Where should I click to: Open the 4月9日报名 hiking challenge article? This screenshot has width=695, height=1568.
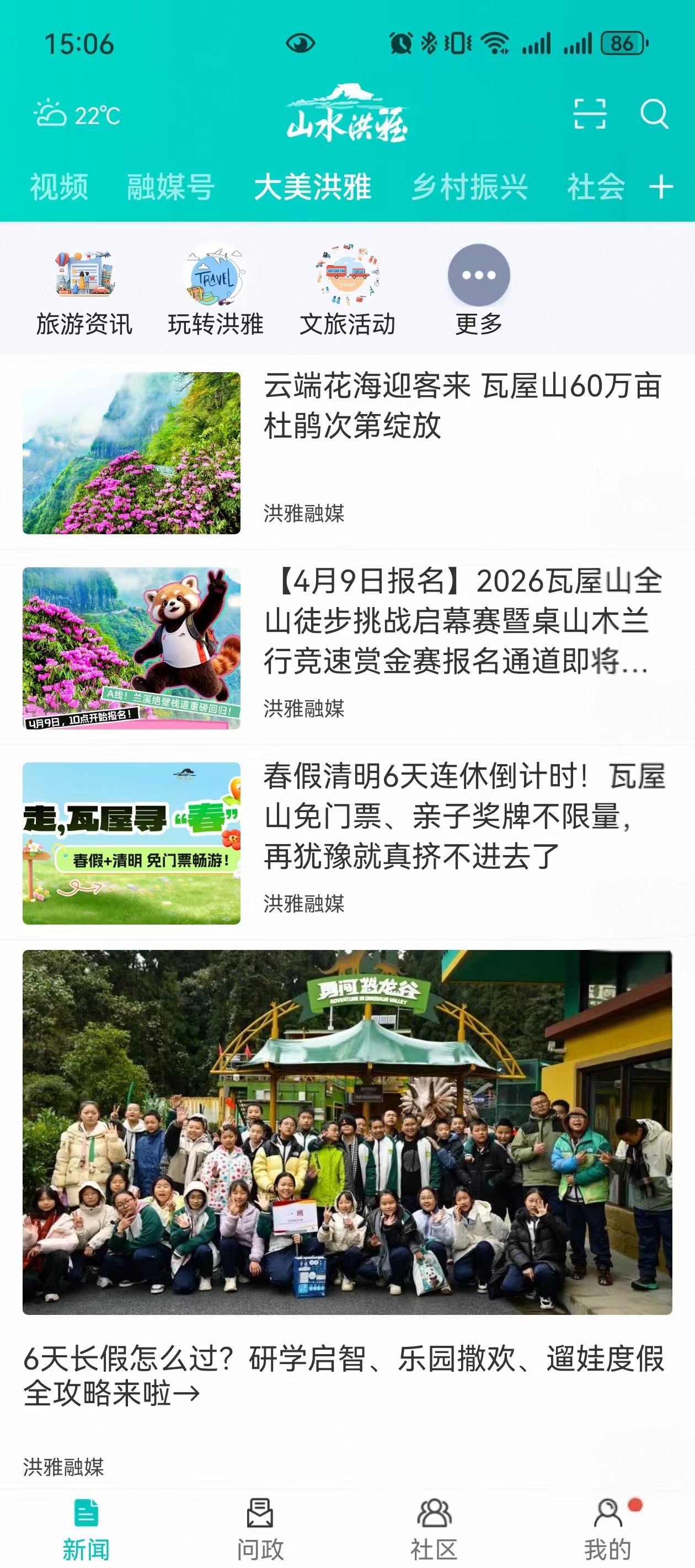462,621
